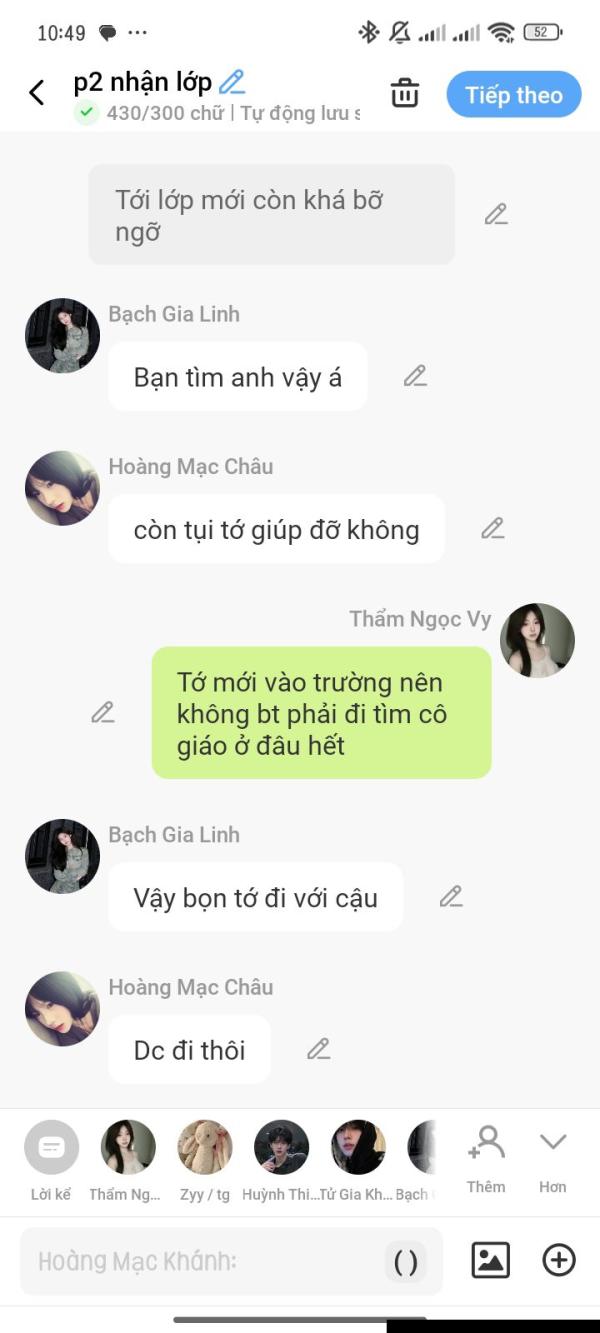Edit the message 'Dc đi thôi'
The height and width of the screenshot is (1333, 600).
point(318,1049)
